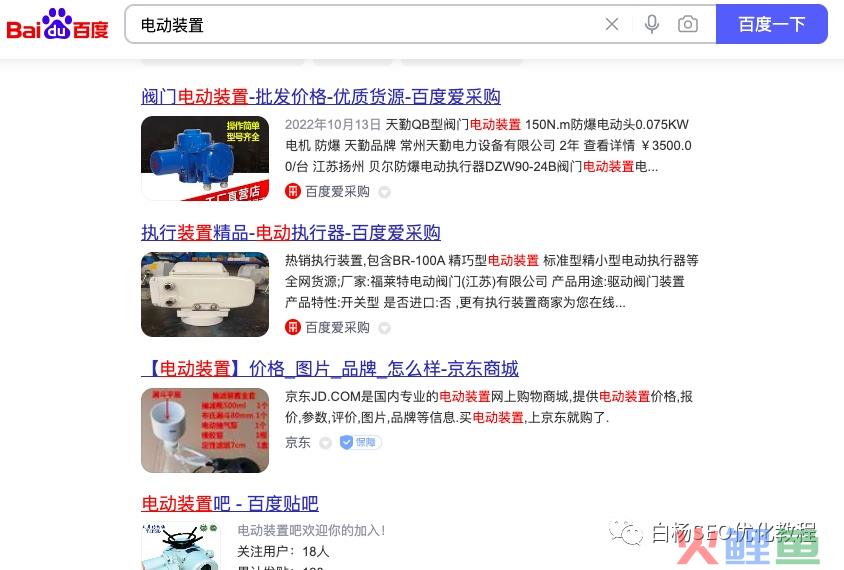The image size is (844, 570).
Task: Open the 京东商城 电动装置 result link
Action: pos(330,369)
